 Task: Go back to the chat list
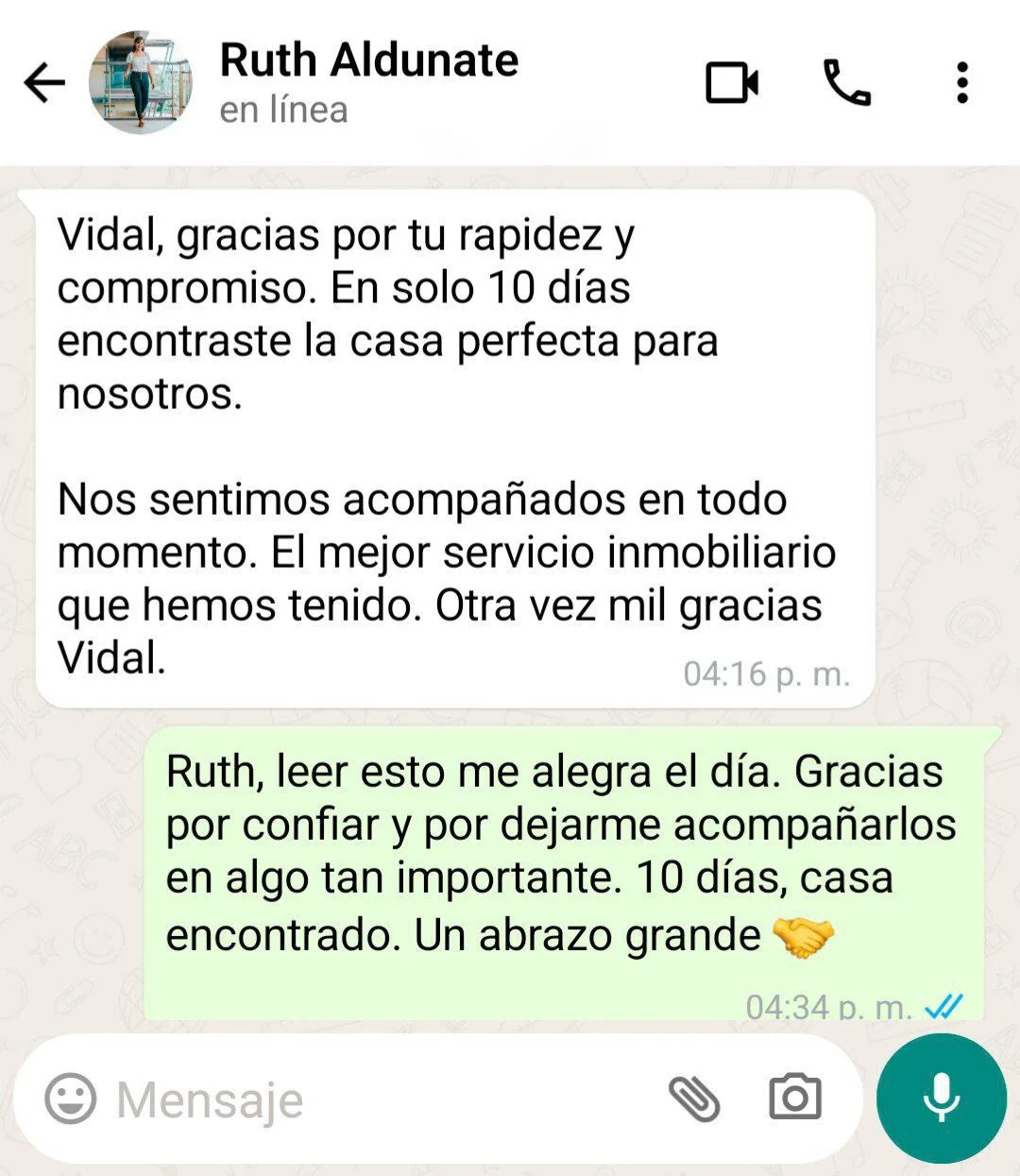click(43, 83)
